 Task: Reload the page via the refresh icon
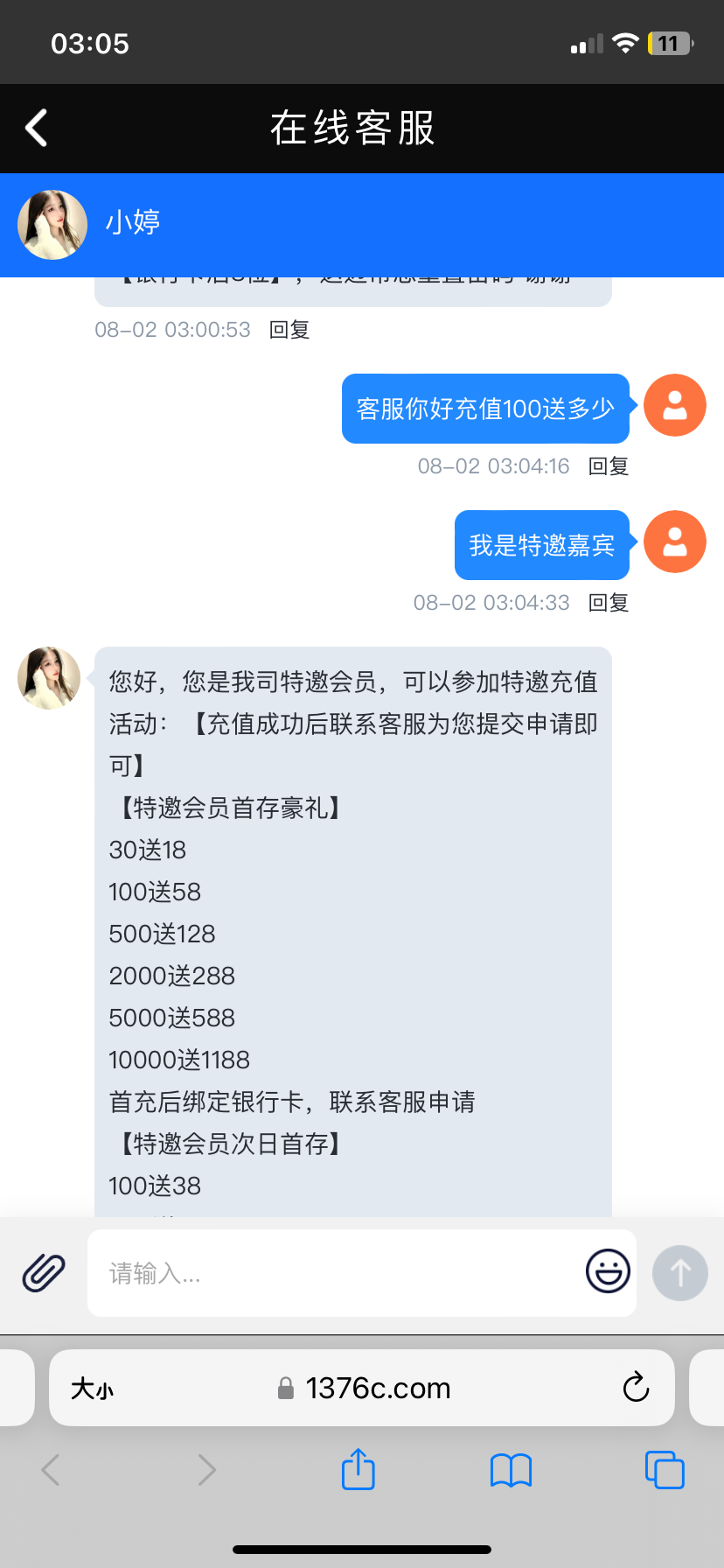coord(636,1388)
